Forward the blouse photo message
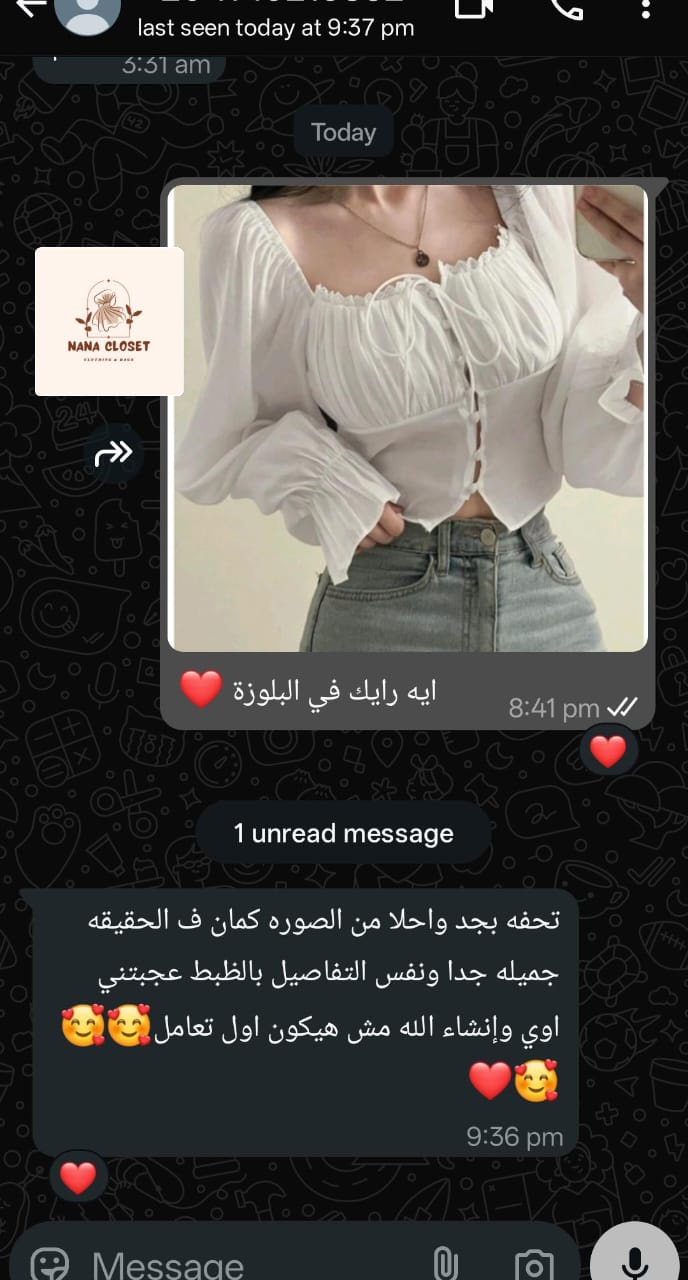Viewport: 688px width, 1280px height. pyautogui.click(x=113, y=455)
